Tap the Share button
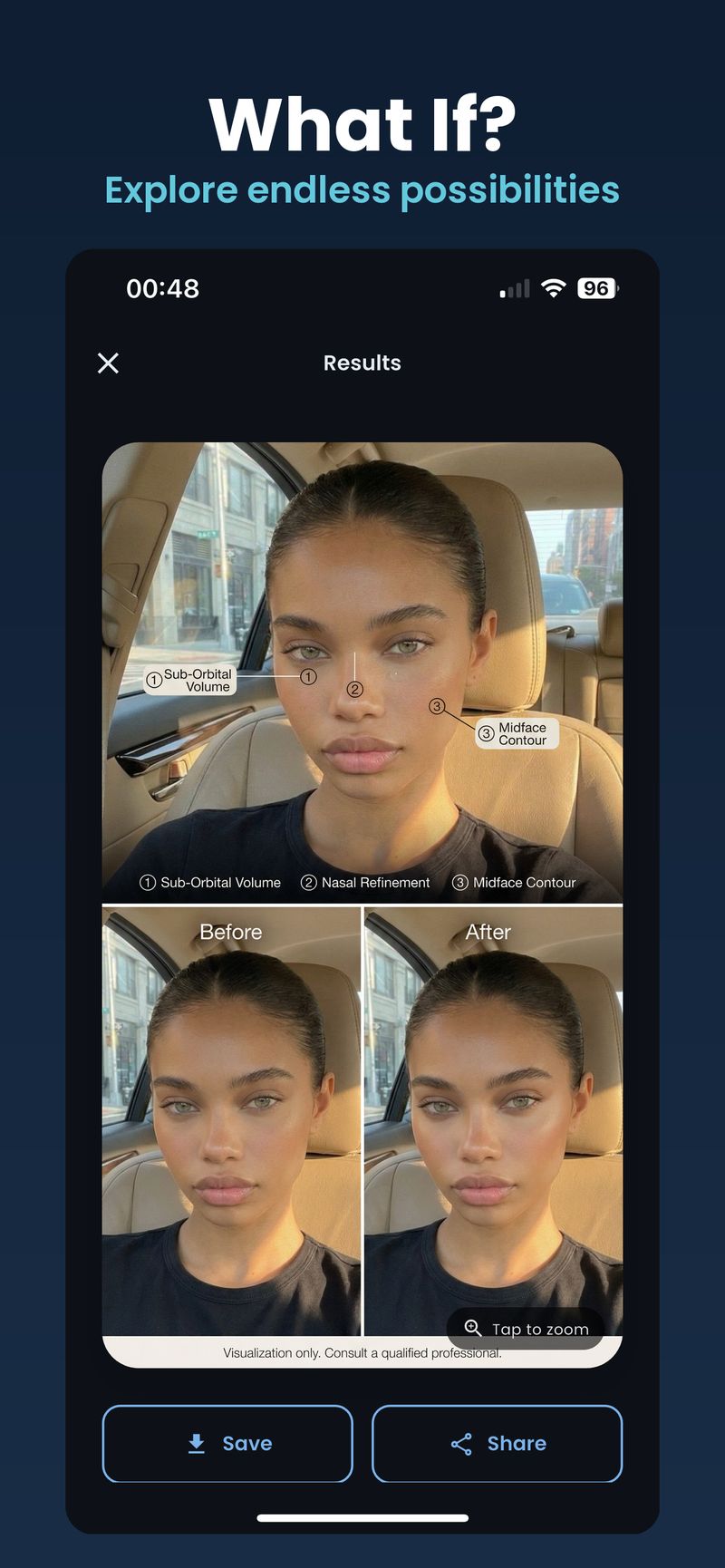The image size is (725, 1568). coord(497,1444)
